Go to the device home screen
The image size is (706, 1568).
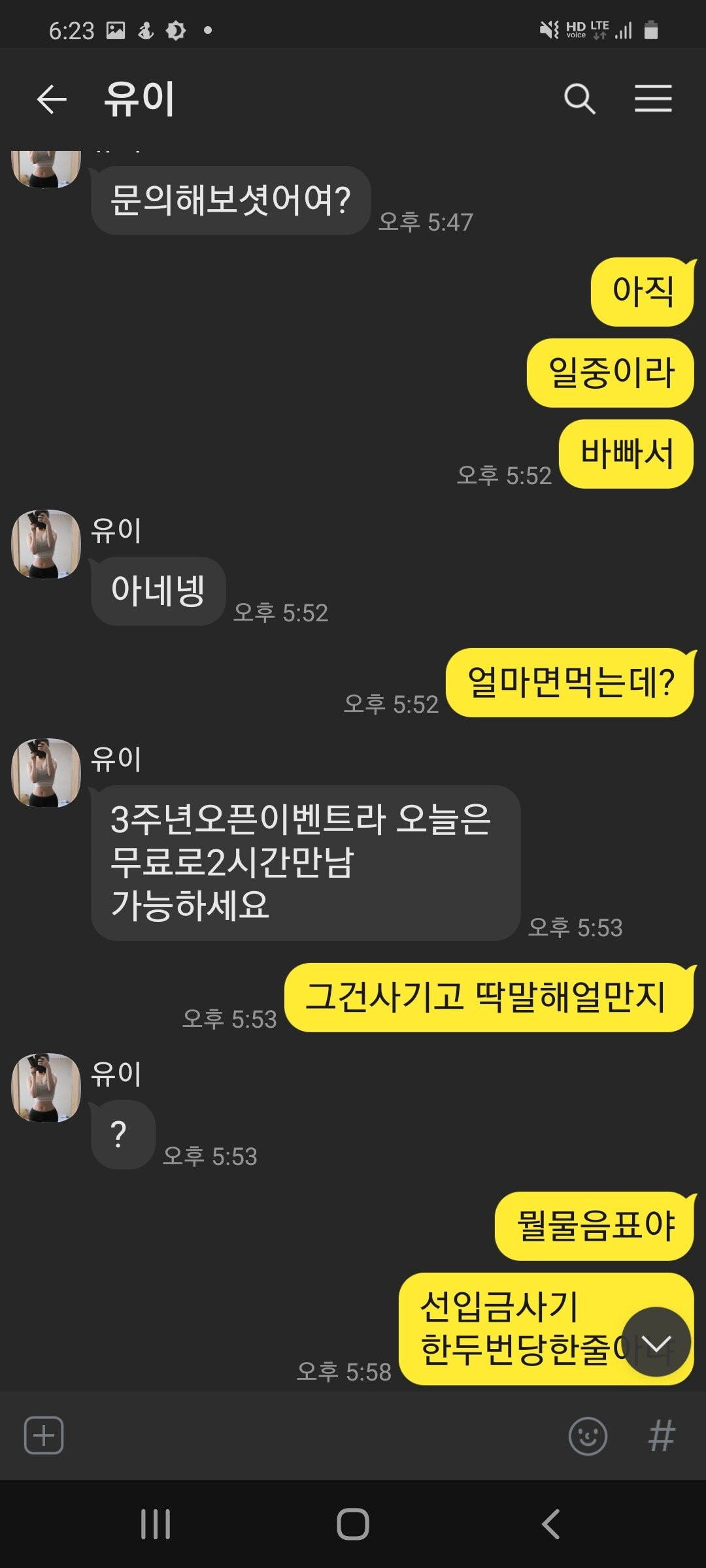353,1524
